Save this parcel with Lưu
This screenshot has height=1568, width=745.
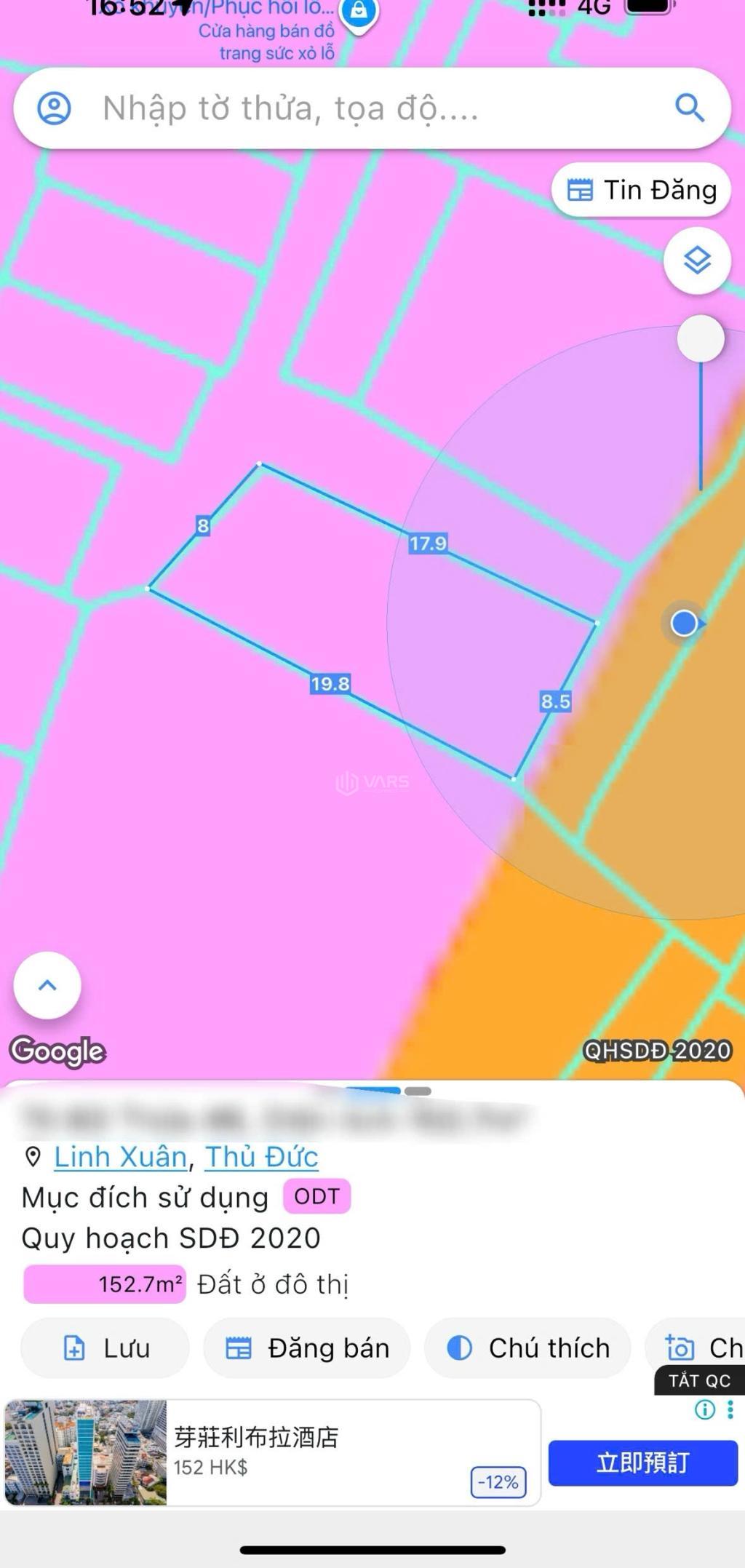[x=105, y=1348]
